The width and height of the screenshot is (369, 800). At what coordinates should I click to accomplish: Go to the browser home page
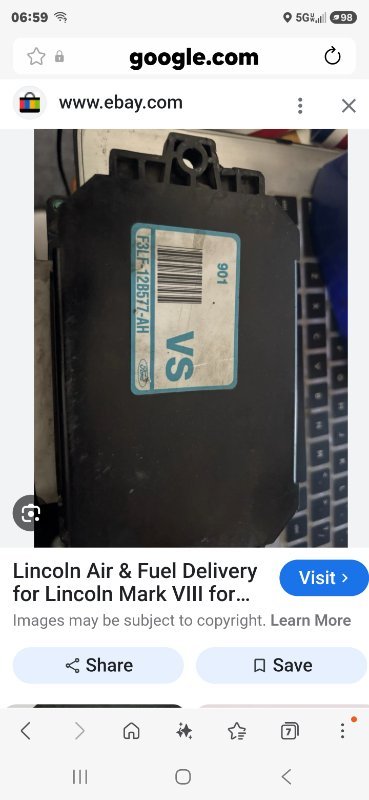pos(131,732)
